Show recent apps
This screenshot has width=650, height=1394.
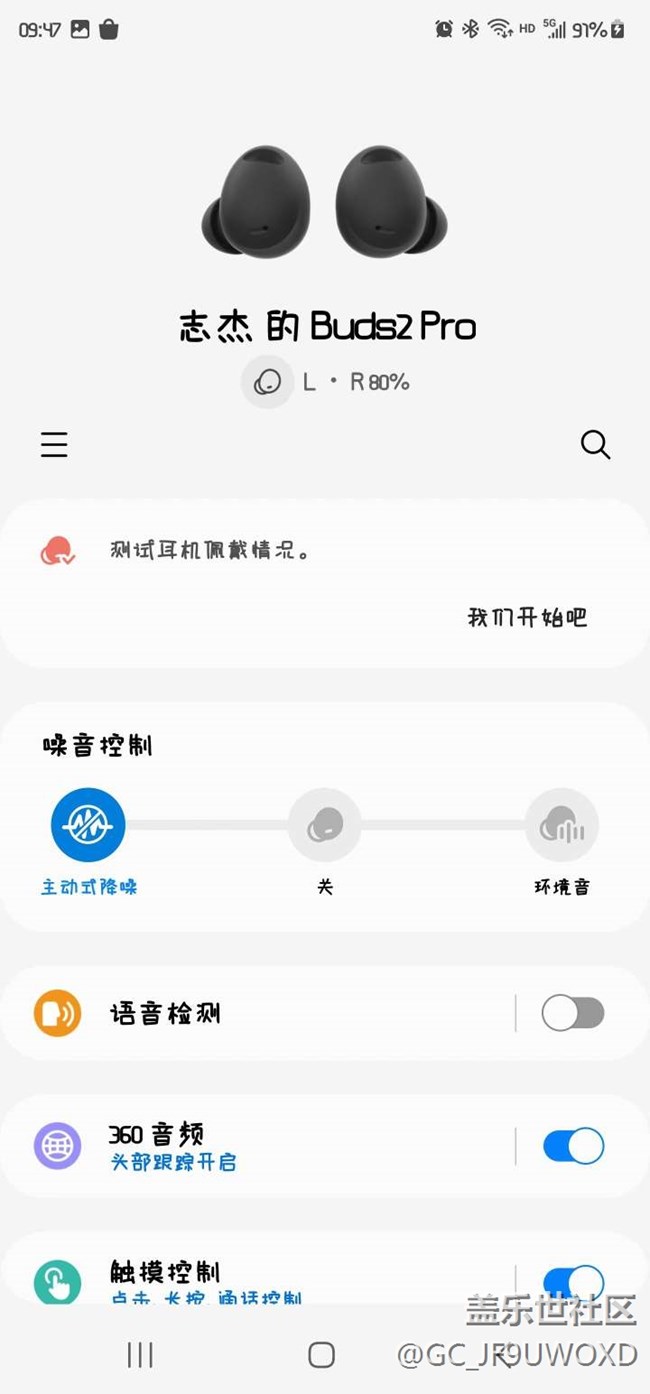click(140, 1354)
